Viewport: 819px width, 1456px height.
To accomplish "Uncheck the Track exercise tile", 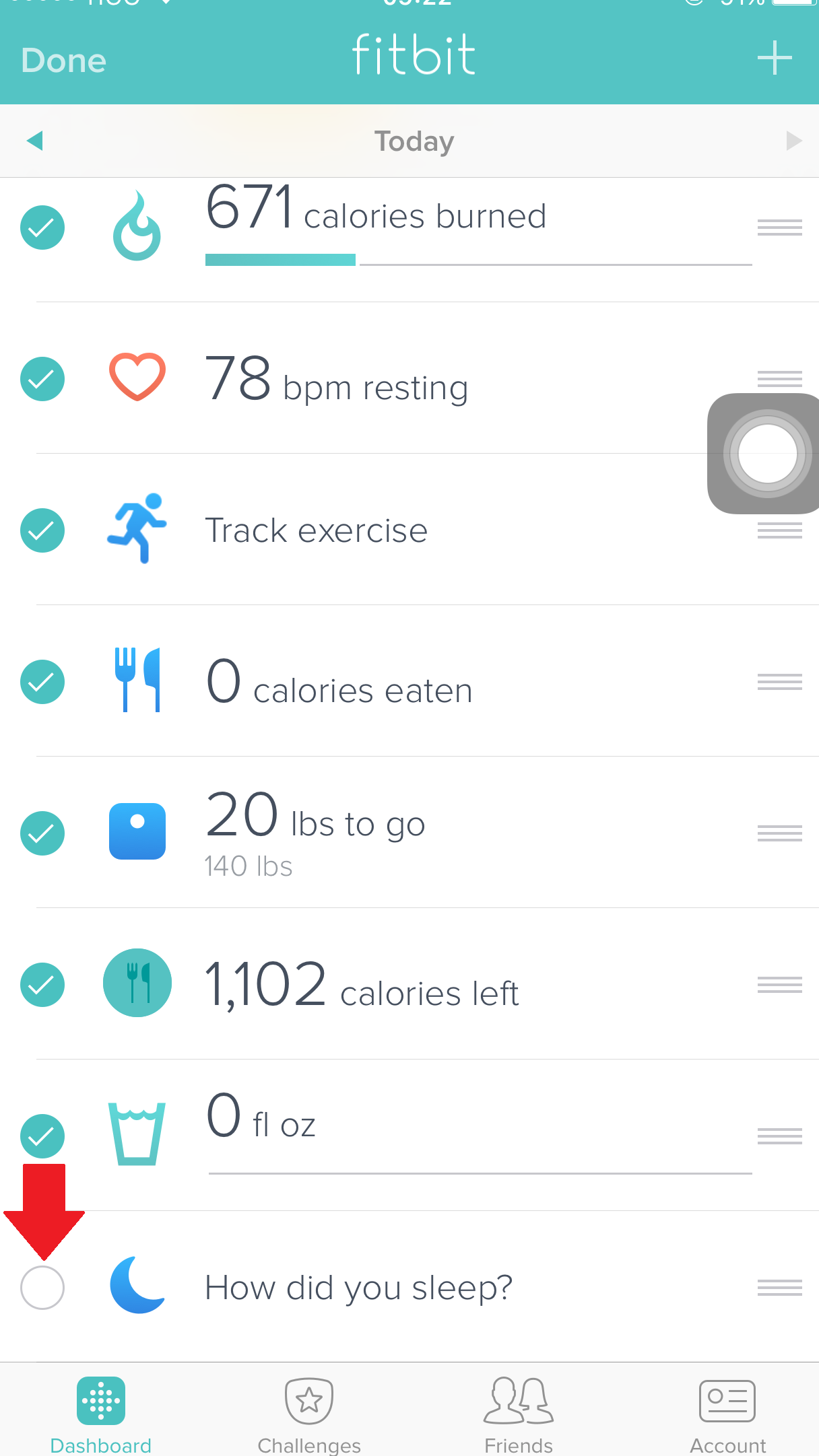I will click(42, 530).
